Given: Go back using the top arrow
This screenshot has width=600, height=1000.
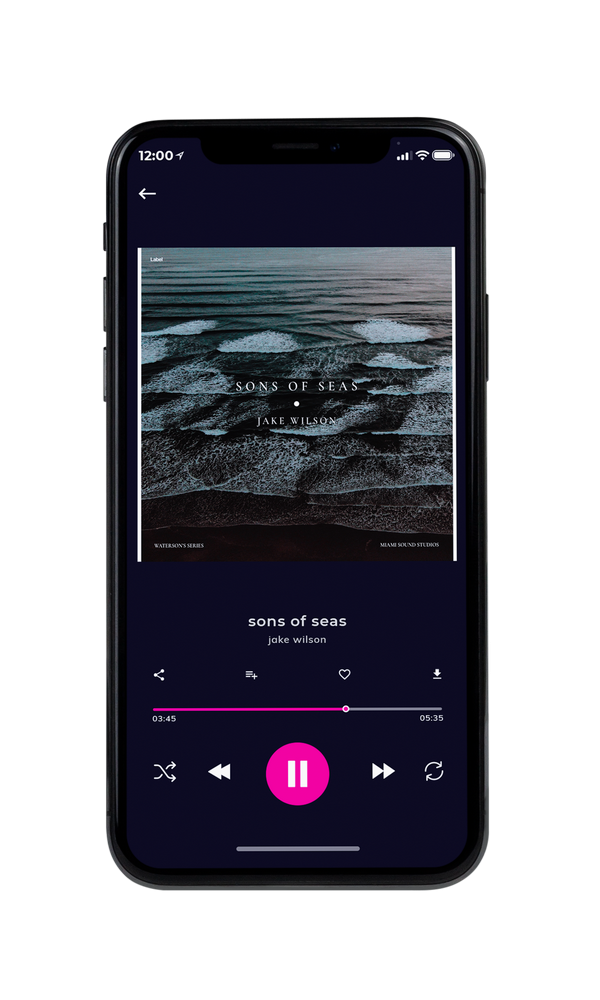Looking at the screenshot, I should (x=147, y=193).
